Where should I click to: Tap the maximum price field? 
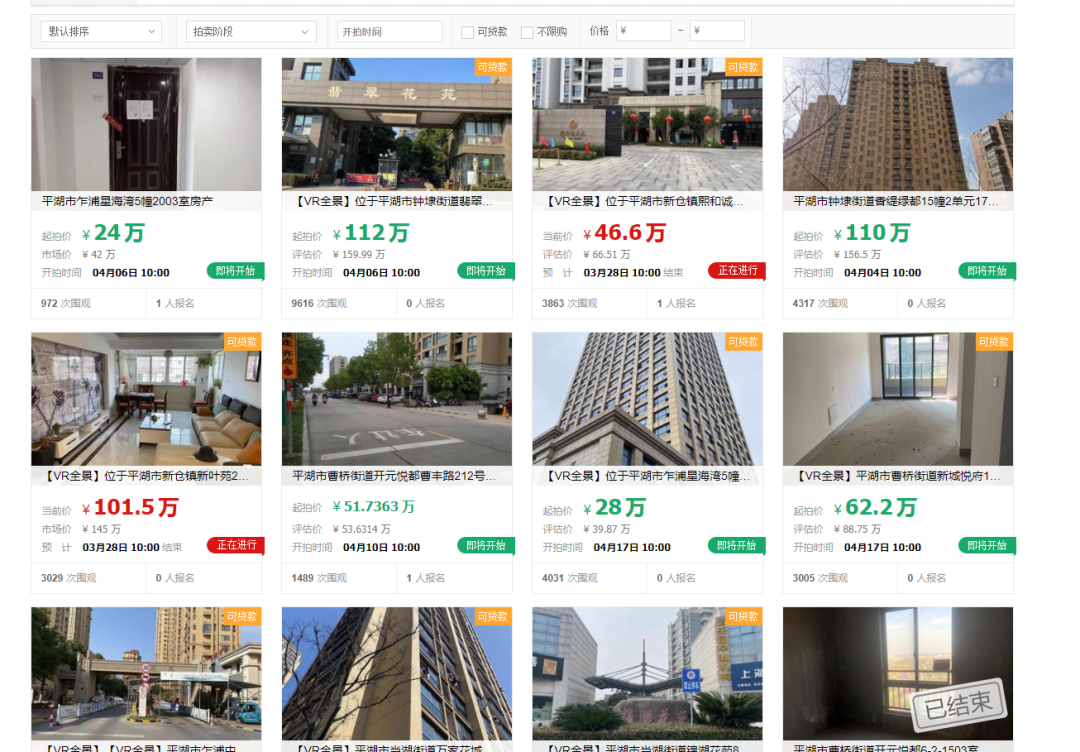pyautogui.click(x=717, y=31)
